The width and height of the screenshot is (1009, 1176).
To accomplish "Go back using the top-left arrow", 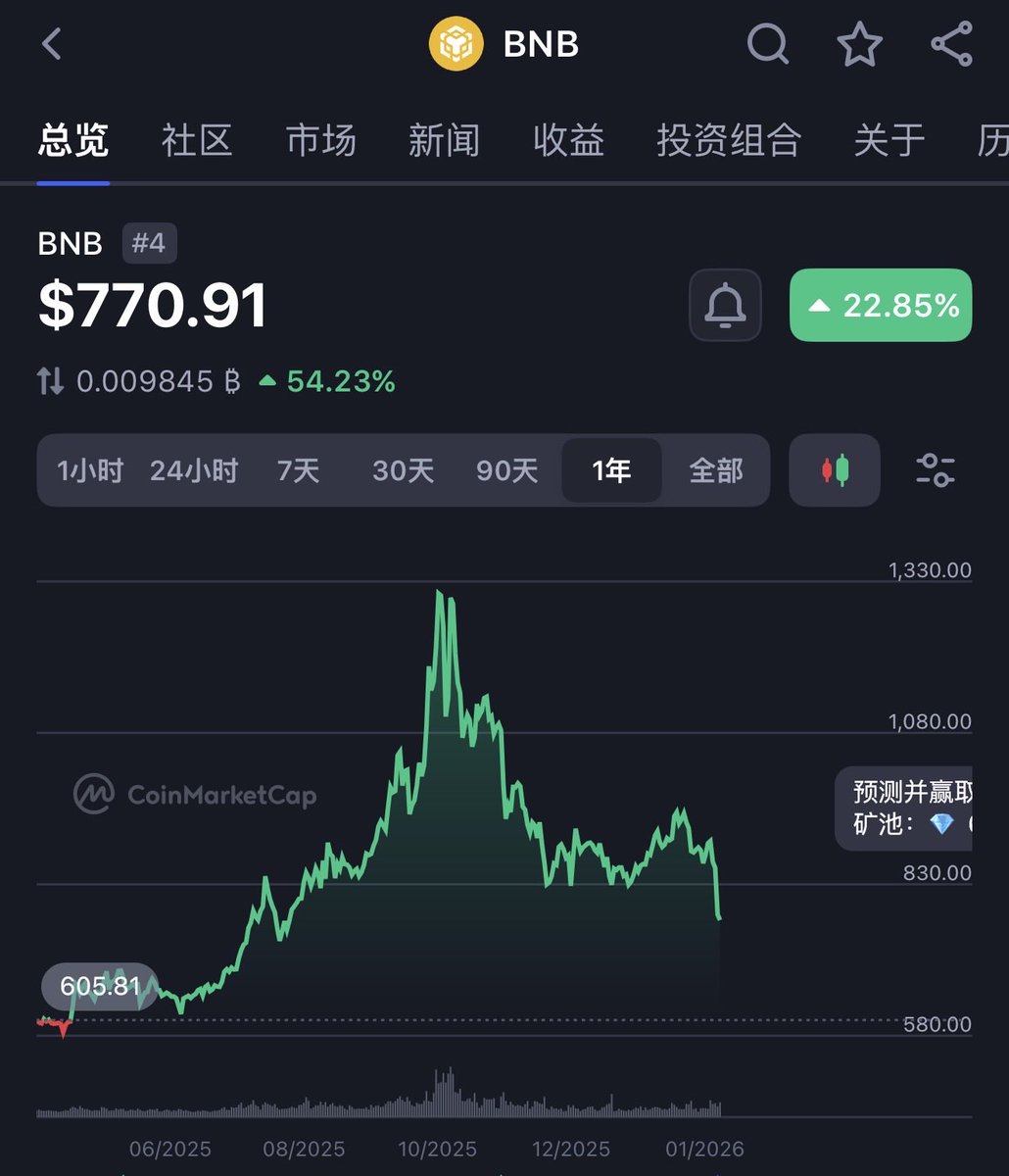I will [52, 44].
